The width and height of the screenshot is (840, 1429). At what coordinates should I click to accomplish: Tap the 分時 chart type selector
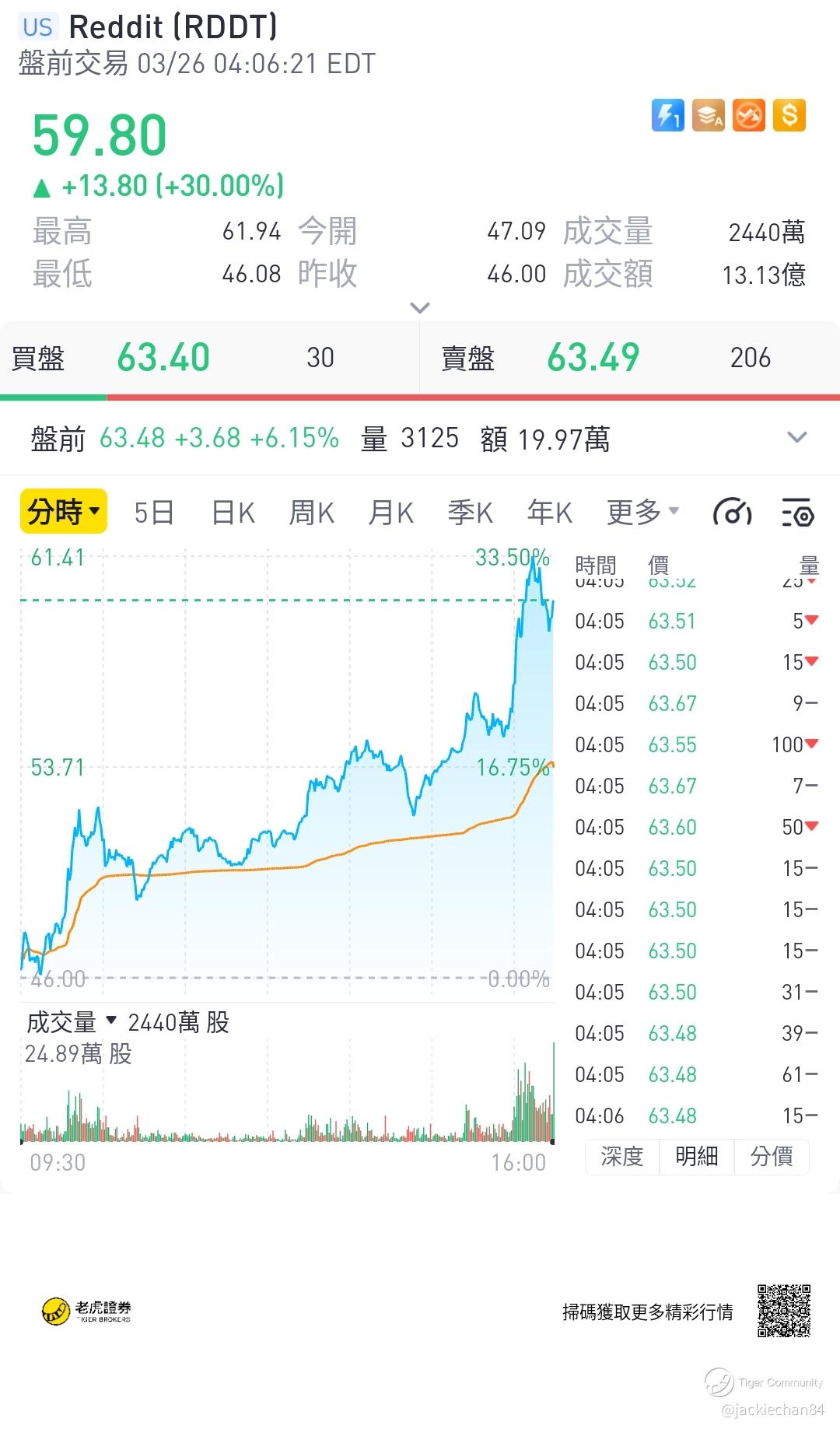64,512
